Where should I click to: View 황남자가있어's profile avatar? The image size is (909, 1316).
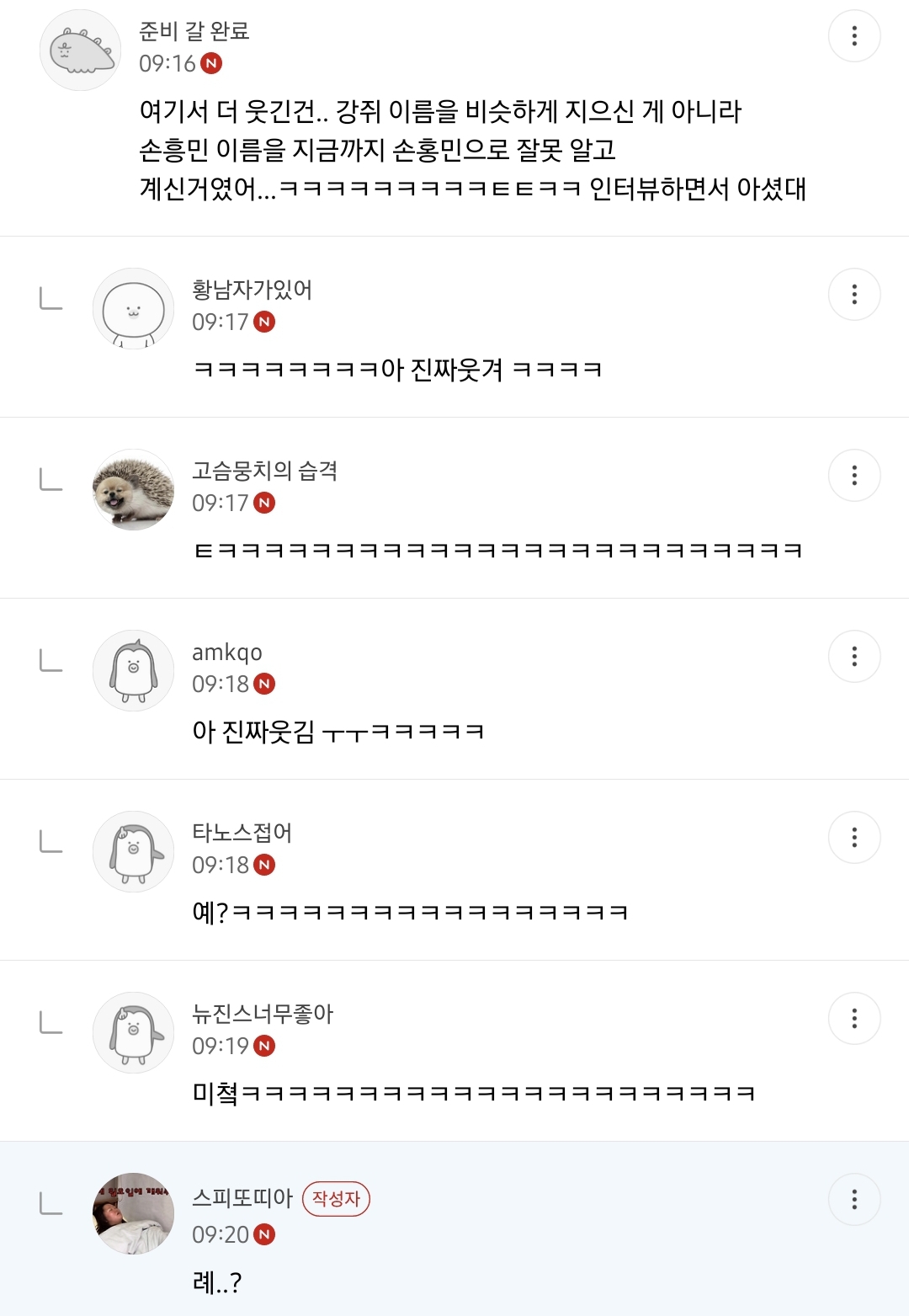click(133, 309)
